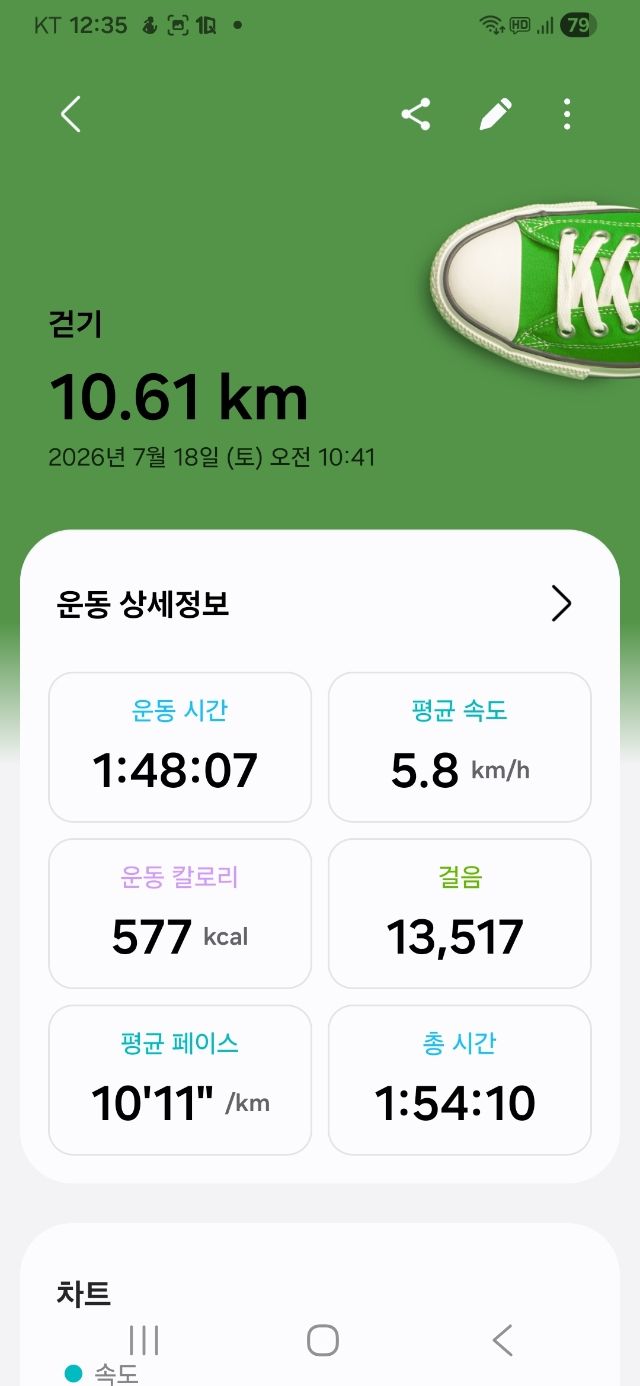Screen dimensions: 640x1386
Task: Open 운동 상세정보 details via the chevron
Action: click(x=562, y=603)
